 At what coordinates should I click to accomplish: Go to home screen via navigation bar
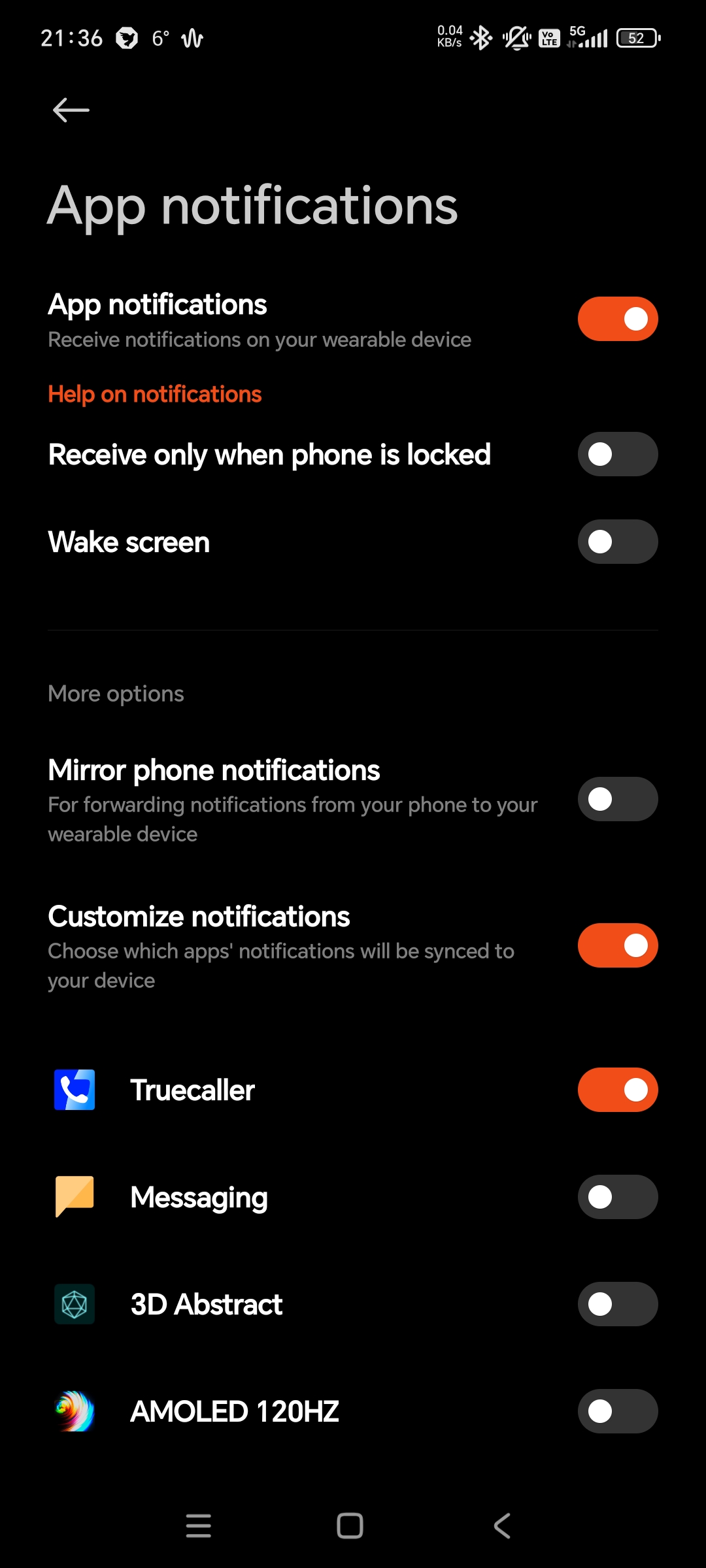click(x=350, y=1526)
